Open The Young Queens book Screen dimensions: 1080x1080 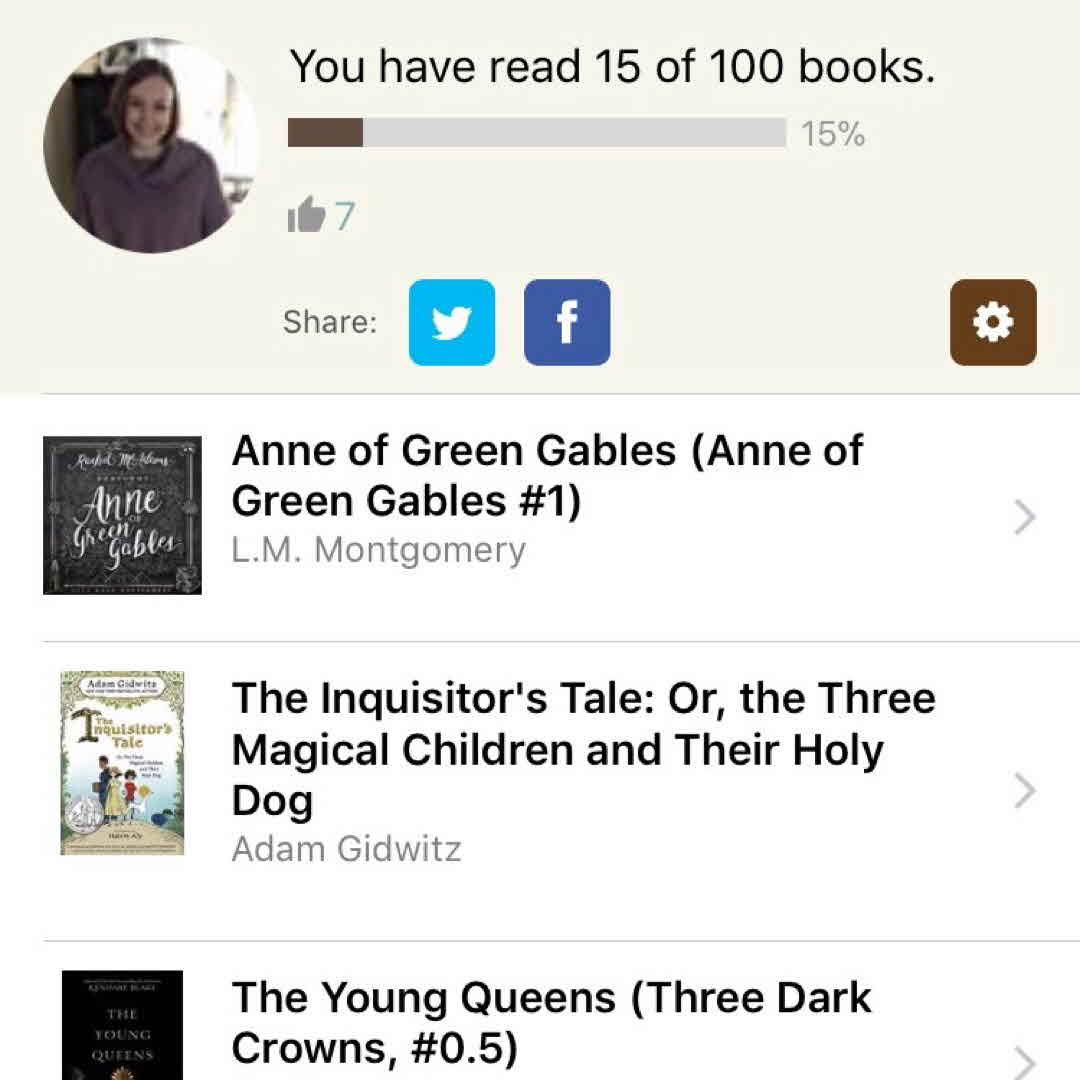(x=551, y=1021)
